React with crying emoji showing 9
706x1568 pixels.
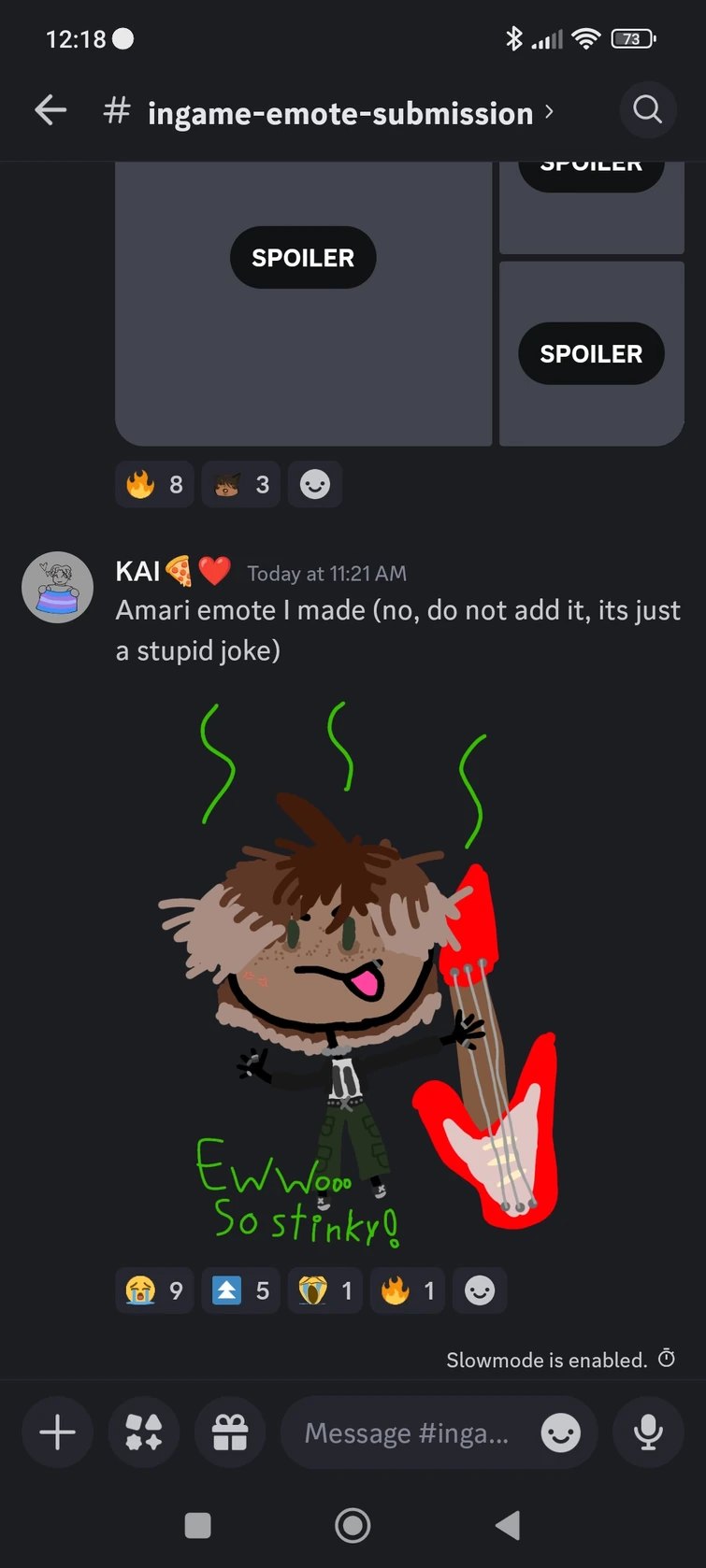[154, 1290]
